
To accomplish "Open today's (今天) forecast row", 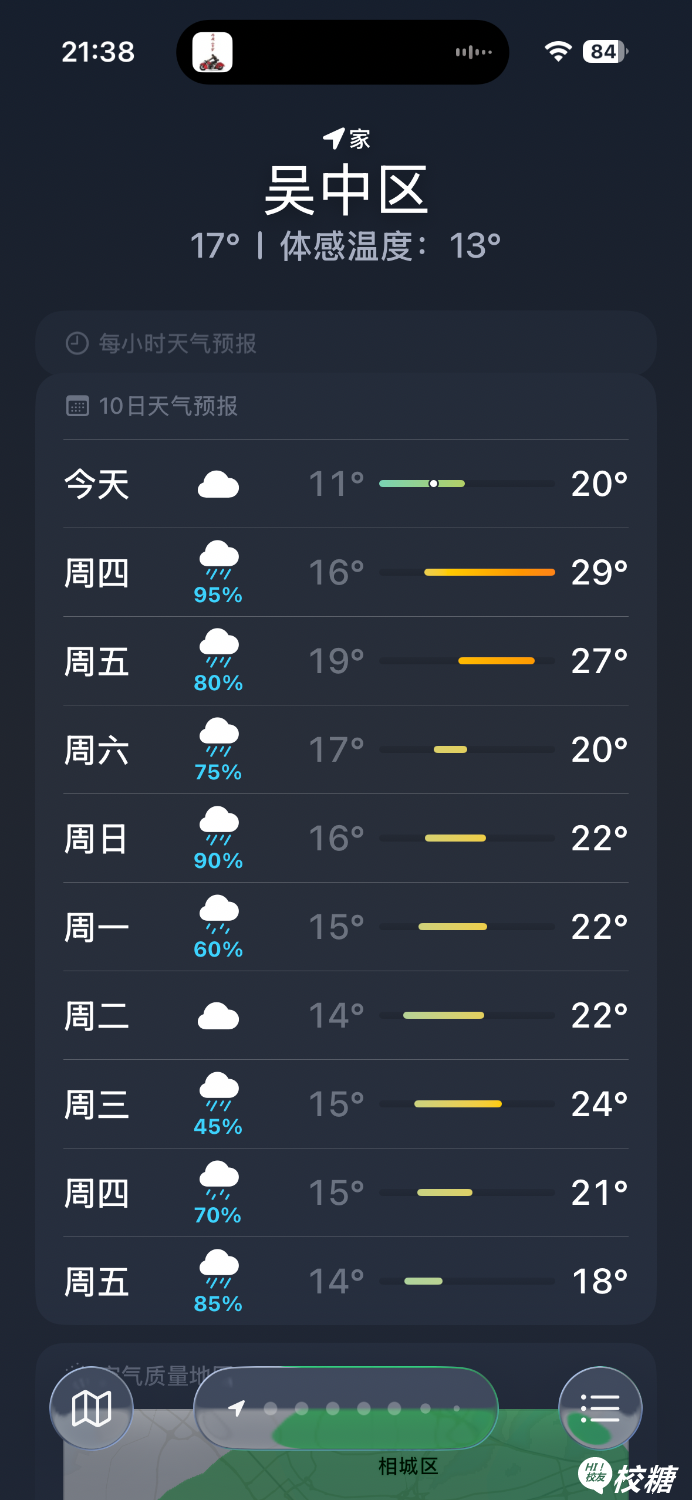I will coord(346,484).
